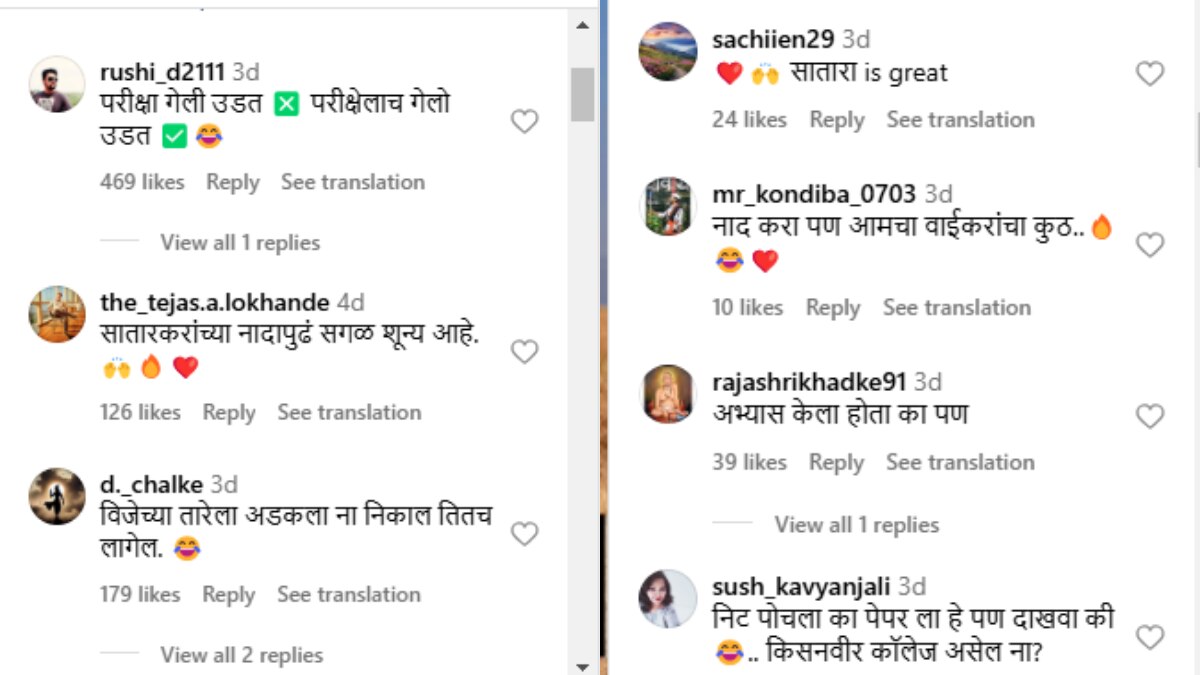Like rajashrikhadke91's comment
This screenshot has height=675, width=1200.
1150,417
